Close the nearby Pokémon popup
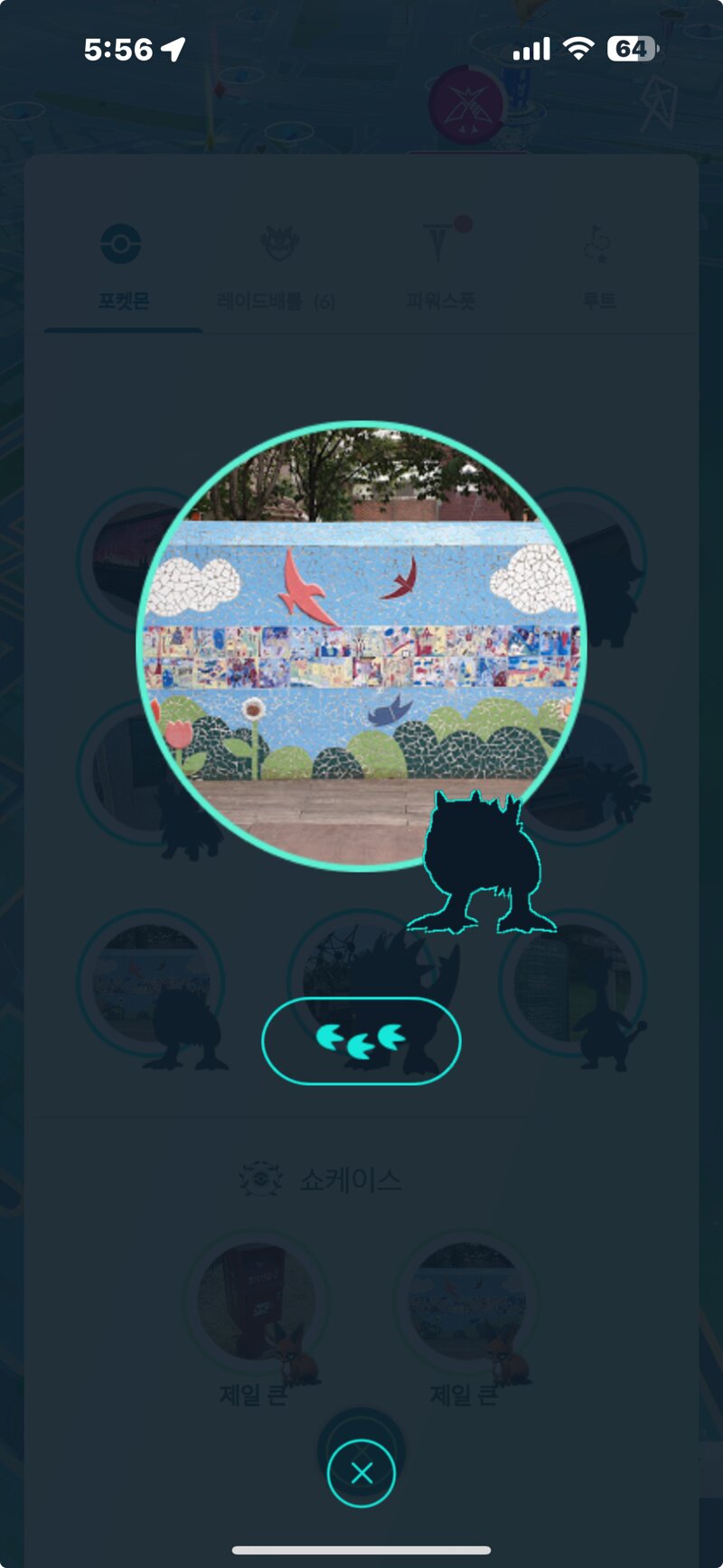723x1568 pixels. [361, 1473]
